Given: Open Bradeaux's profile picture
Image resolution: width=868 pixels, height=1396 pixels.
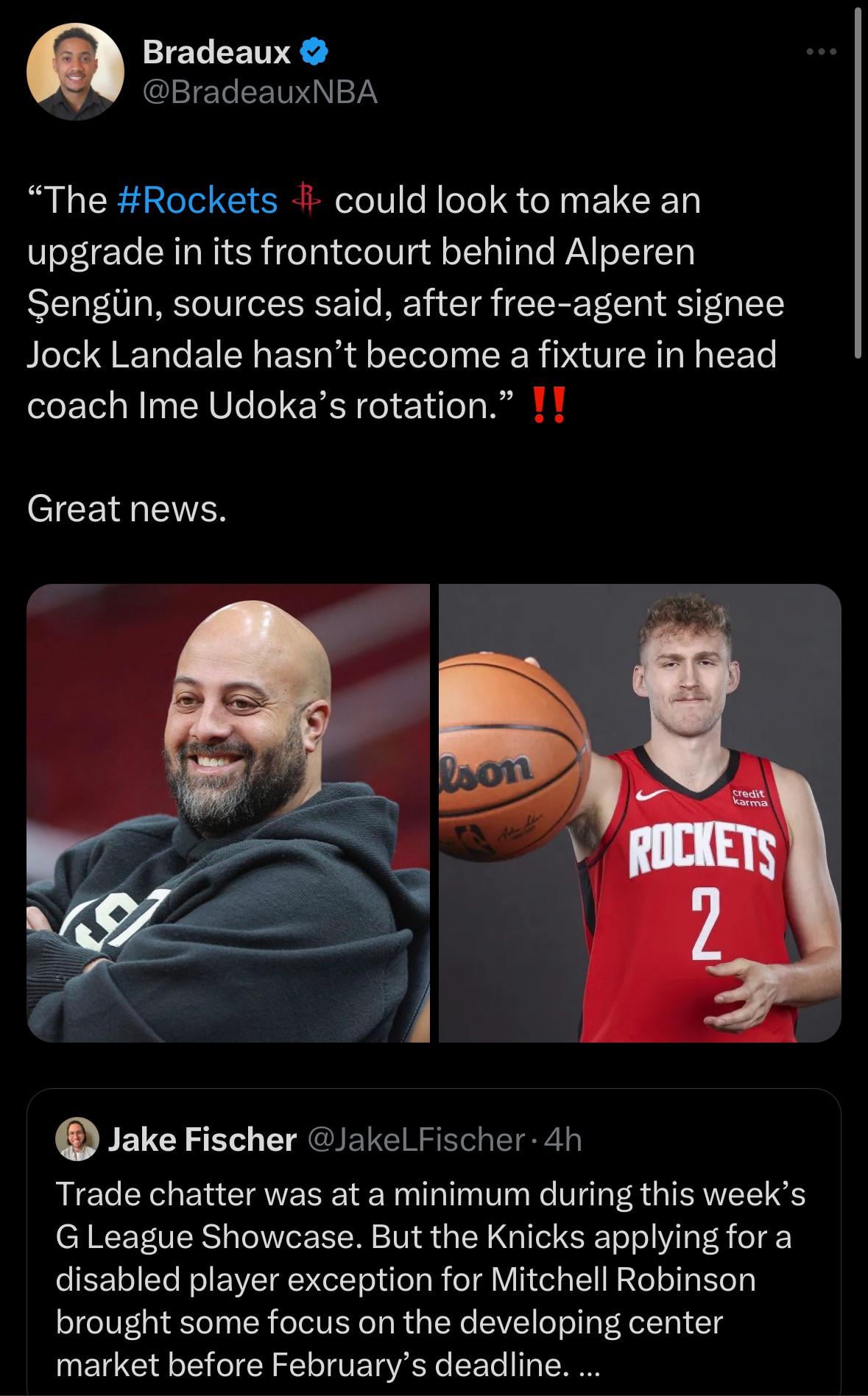Looking at the screenshot, I should tap(75, 71).
